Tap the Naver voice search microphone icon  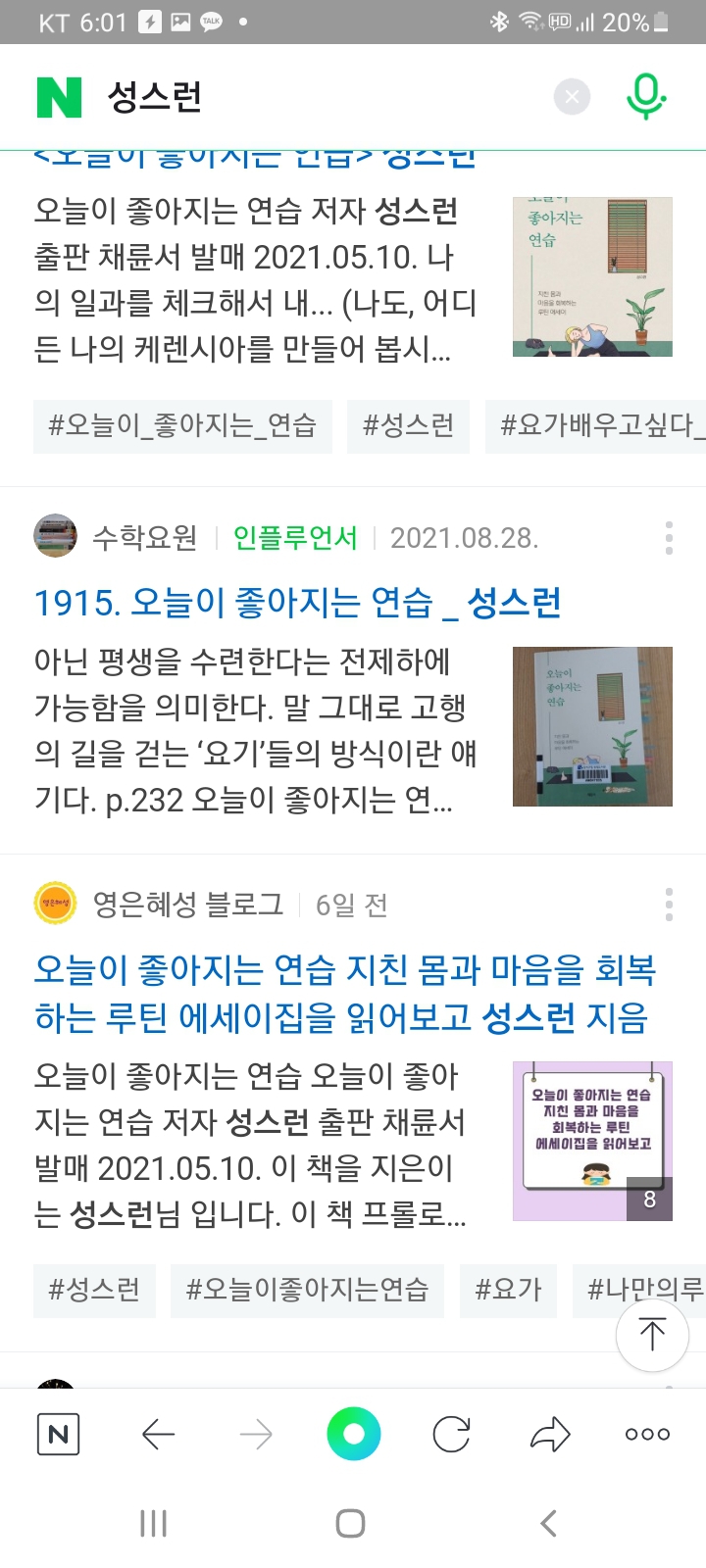[x=647, y=96]
